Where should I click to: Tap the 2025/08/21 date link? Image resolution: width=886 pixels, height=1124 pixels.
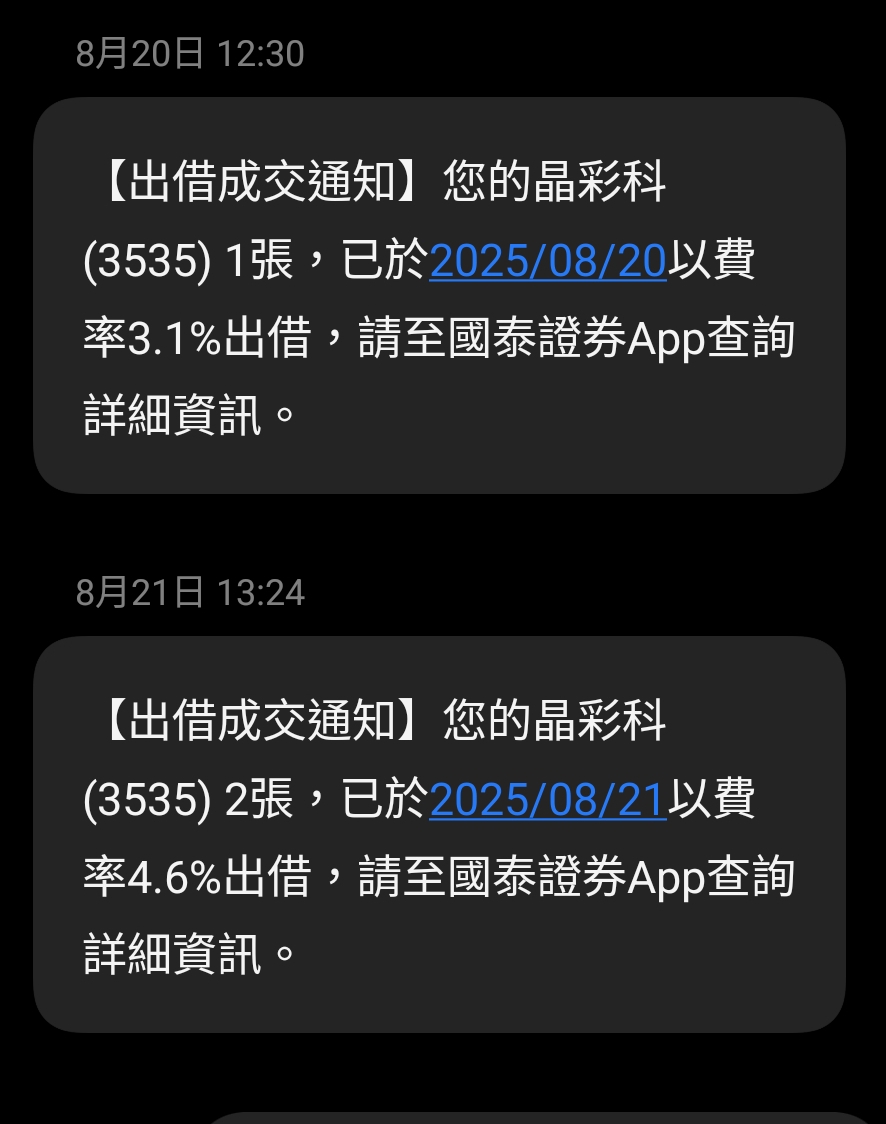point(548,800)
